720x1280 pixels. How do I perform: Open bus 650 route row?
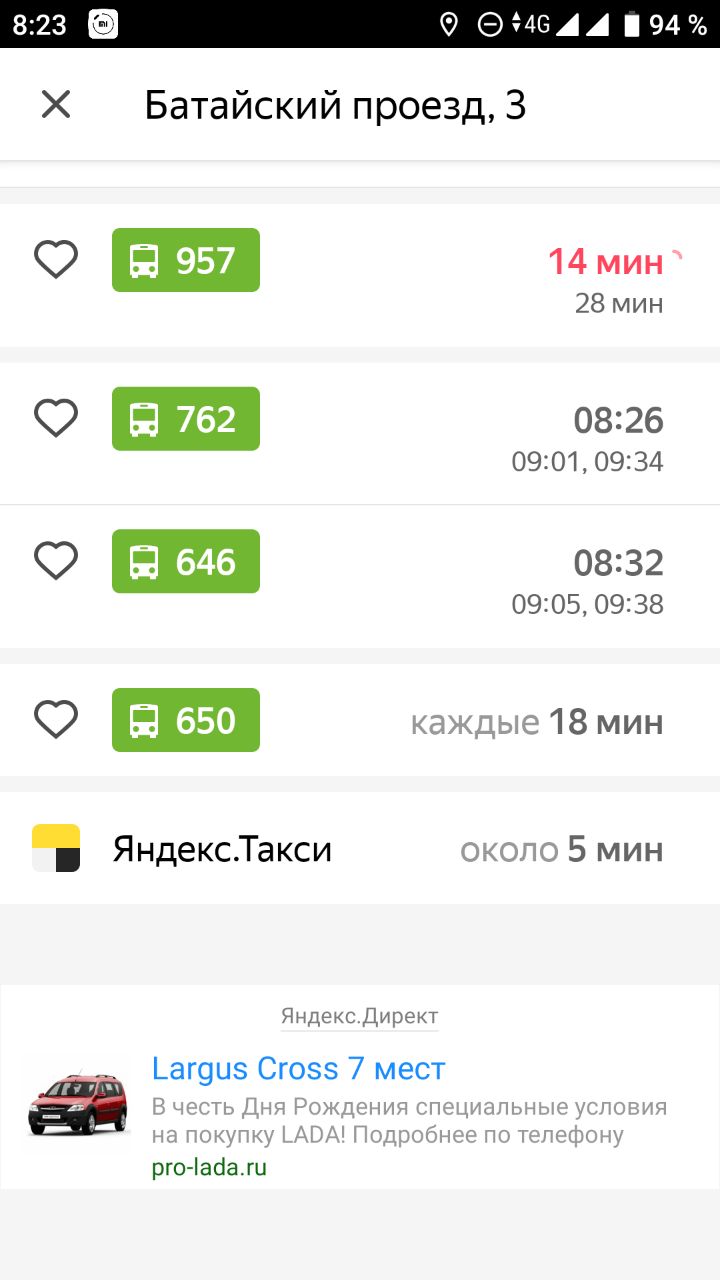[360, 720]
